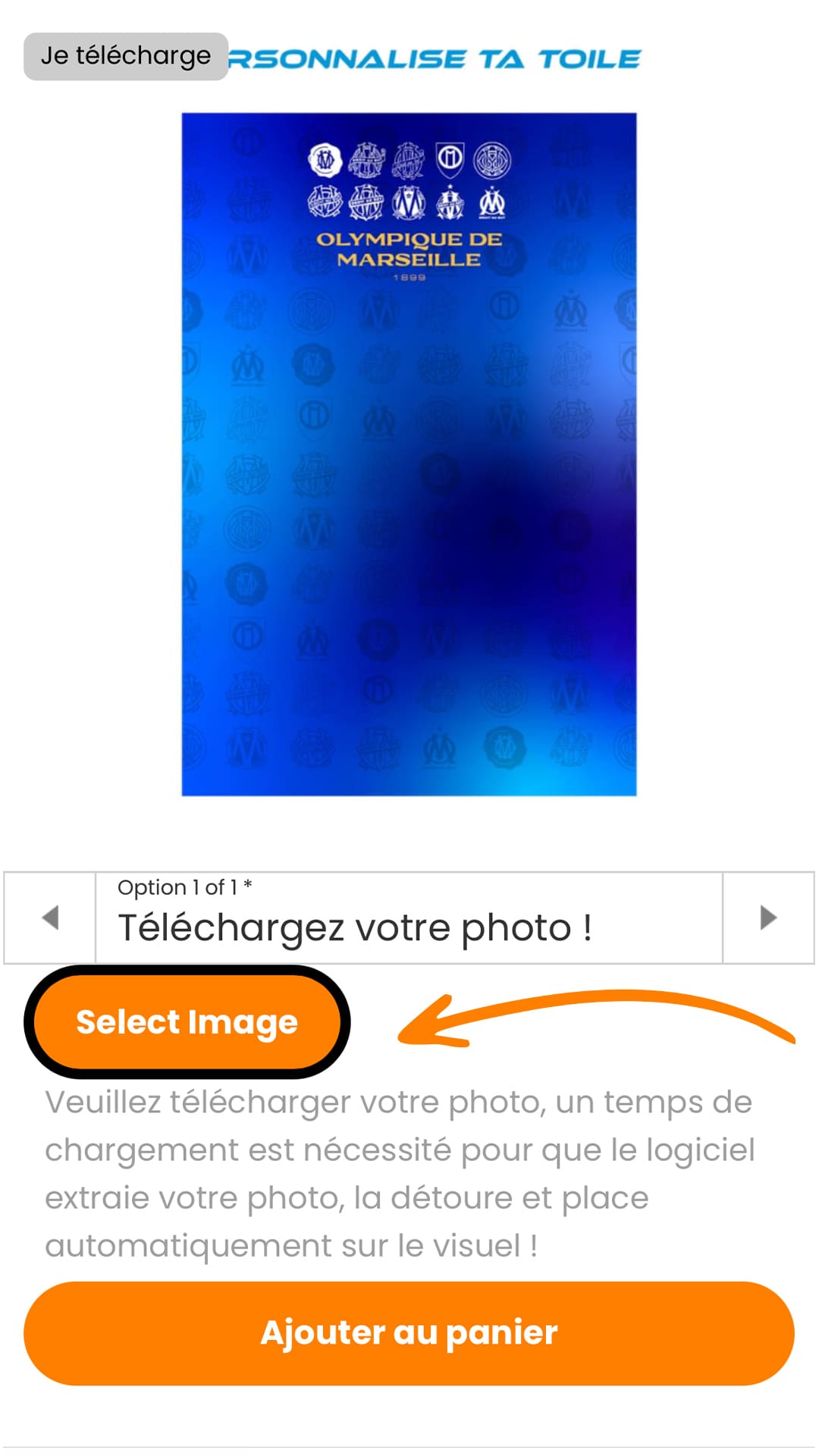819x1456 pixels.
Task: Go to the next option arrow
Action: point(768,918)
